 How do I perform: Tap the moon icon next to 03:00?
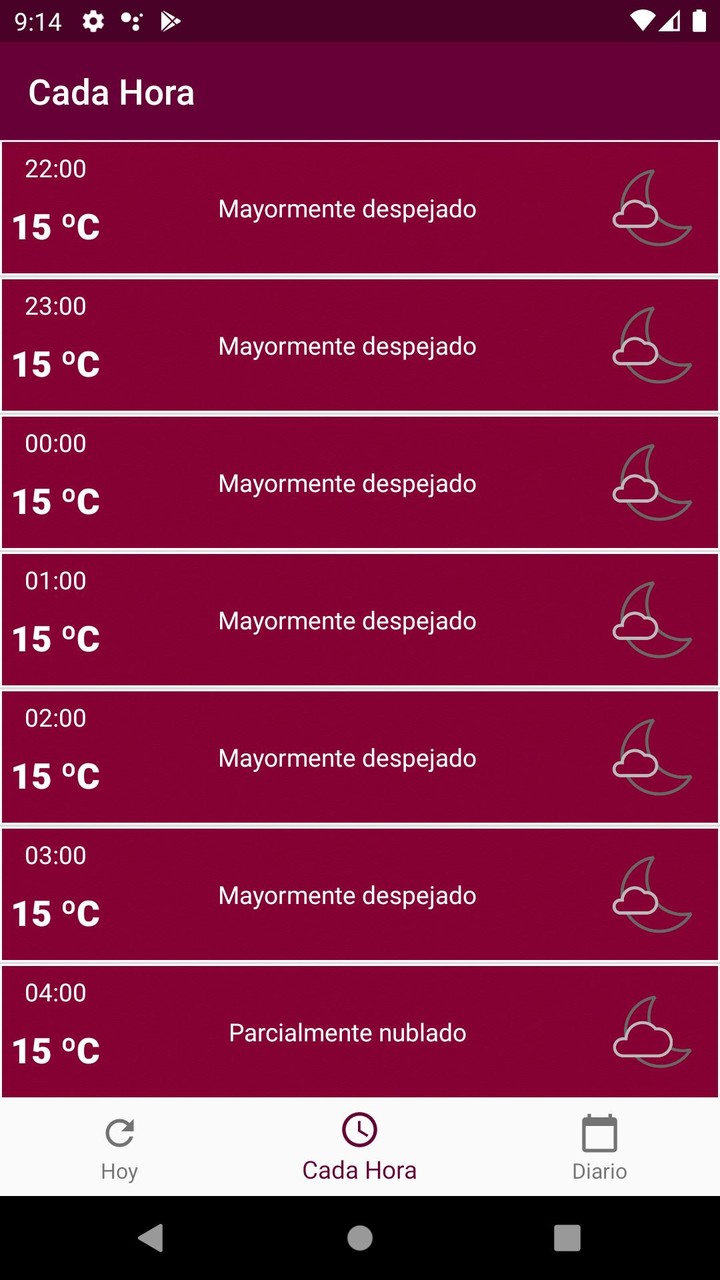(x=652, y=895)
